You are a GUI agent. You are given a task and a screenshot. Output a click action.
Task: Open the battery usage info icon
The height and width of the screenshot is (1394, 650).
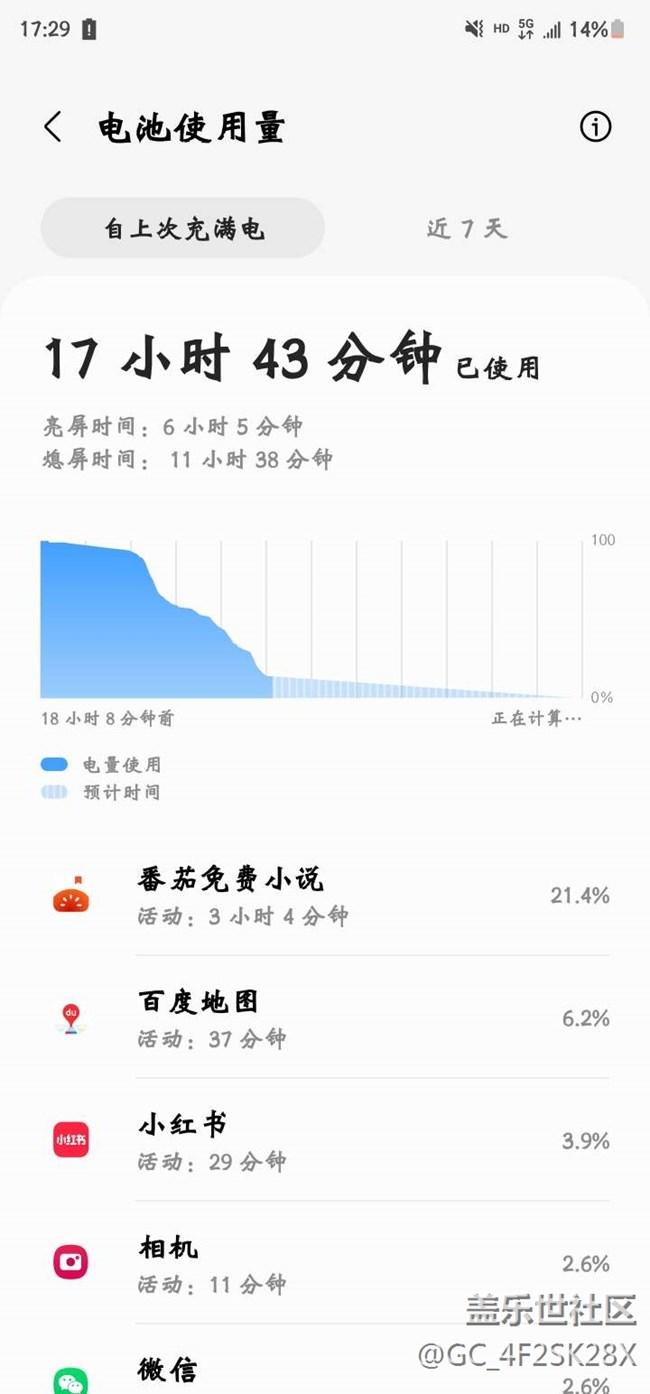(595, 127)
